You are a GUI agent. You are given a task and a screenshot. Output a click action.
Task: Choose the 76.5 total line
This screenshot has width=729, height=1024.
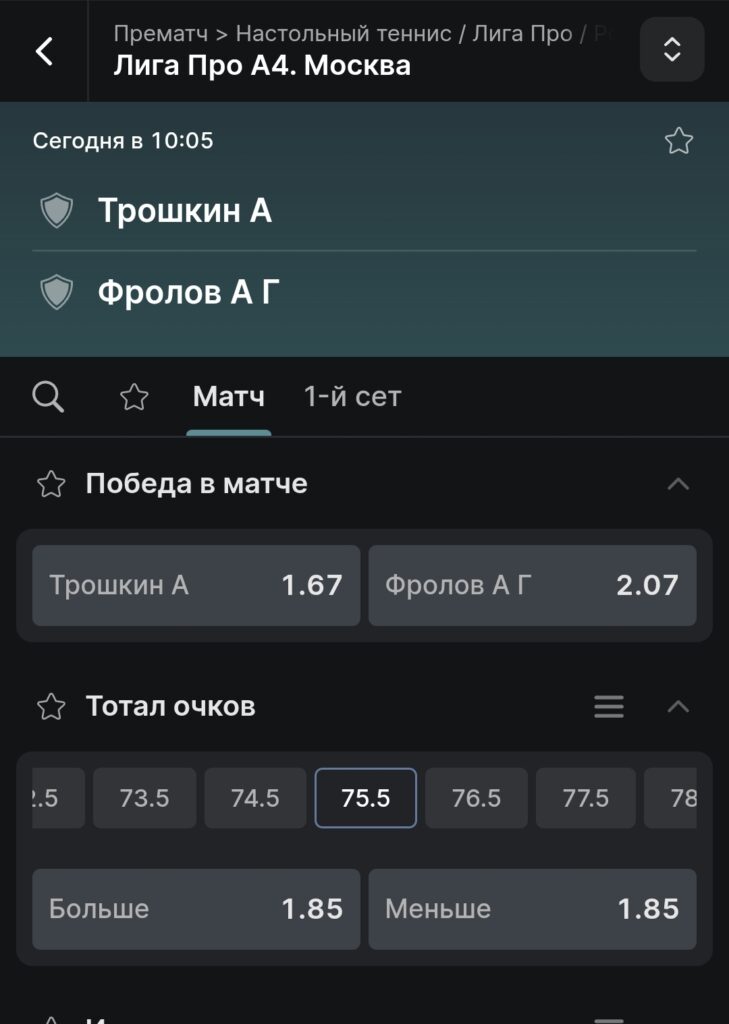[476, 798]
